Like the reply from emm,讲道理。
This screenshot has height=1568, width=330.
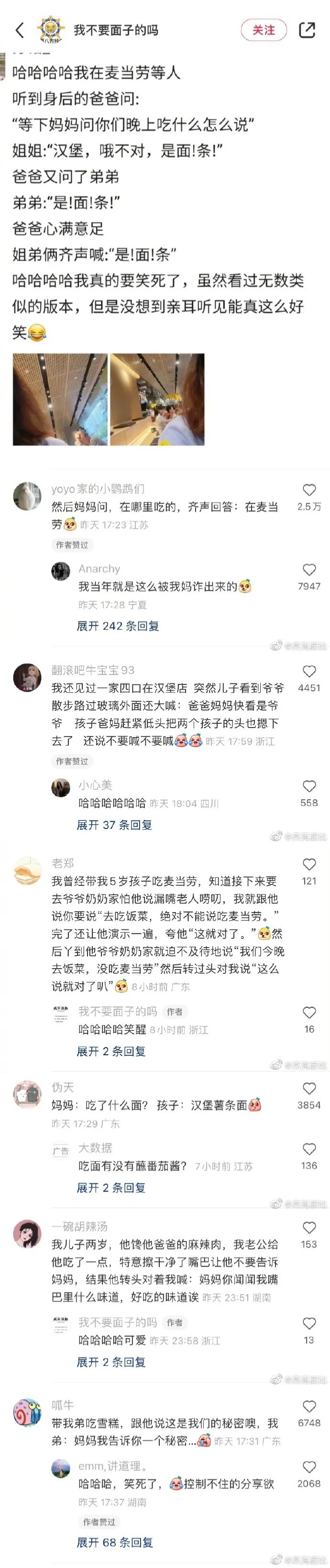tap(309, 1467)
